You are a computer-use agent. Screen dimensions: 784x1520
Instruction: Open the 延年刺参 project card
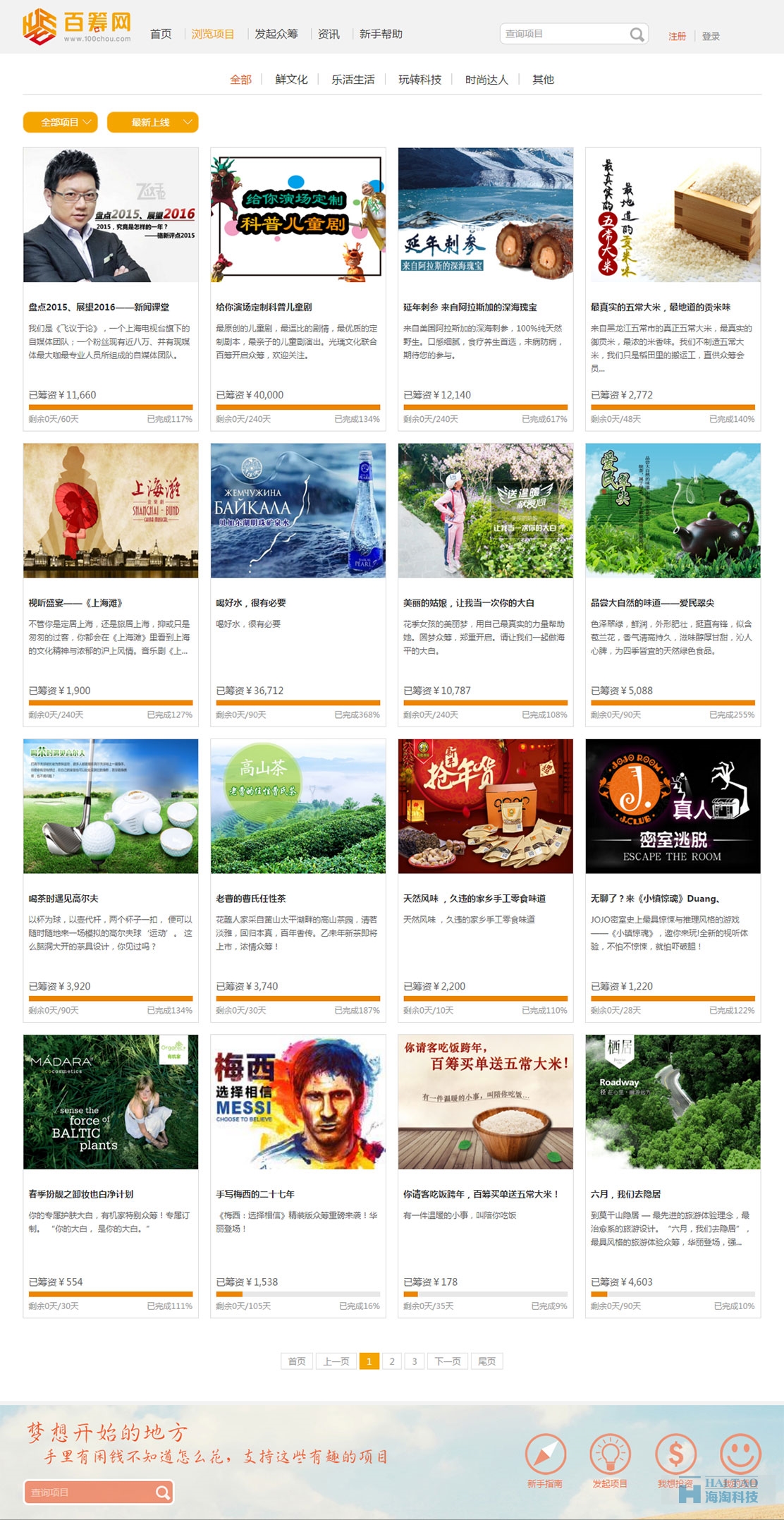(485, 214)
